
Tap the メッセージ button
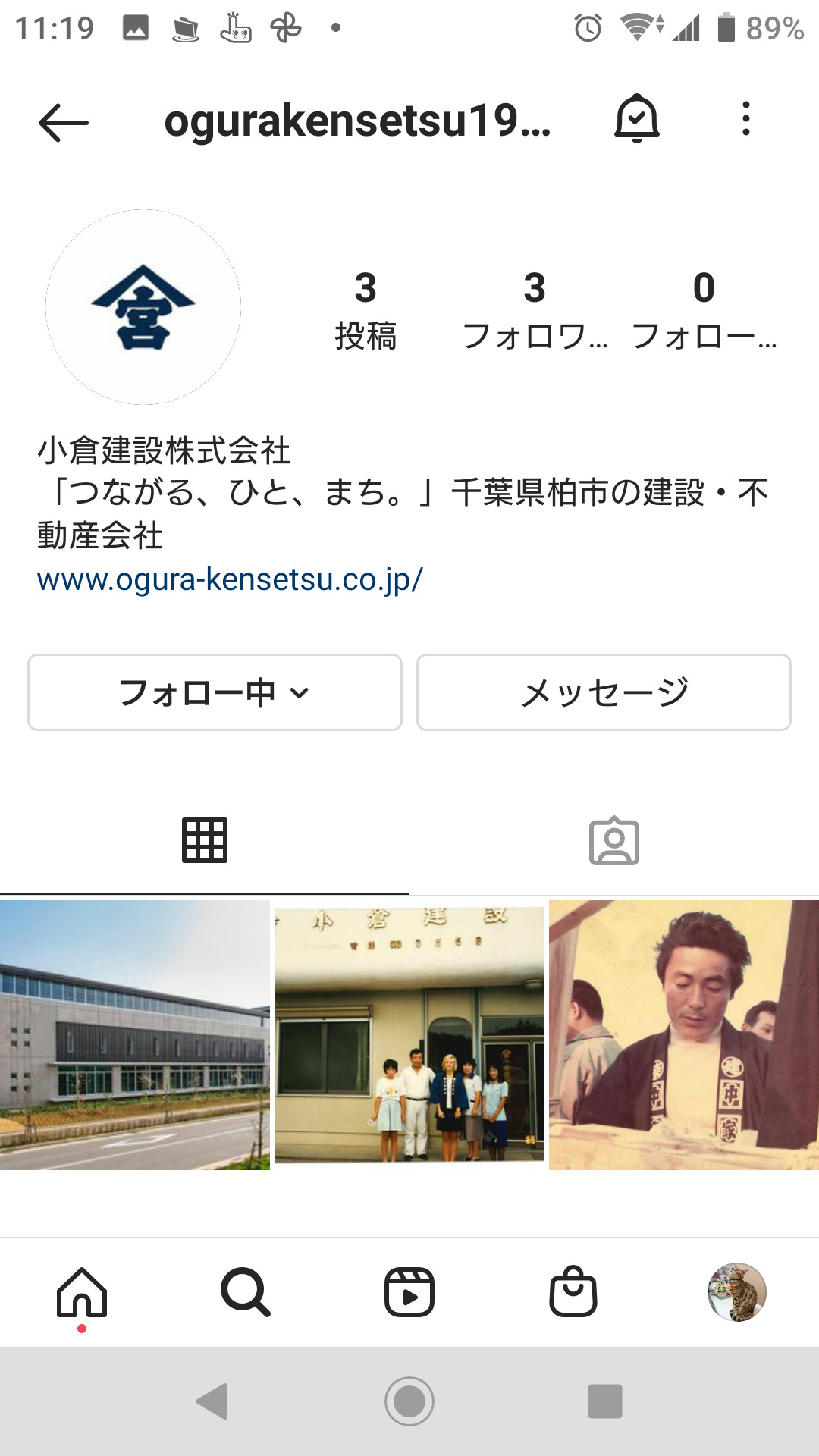tap(604, 692)
